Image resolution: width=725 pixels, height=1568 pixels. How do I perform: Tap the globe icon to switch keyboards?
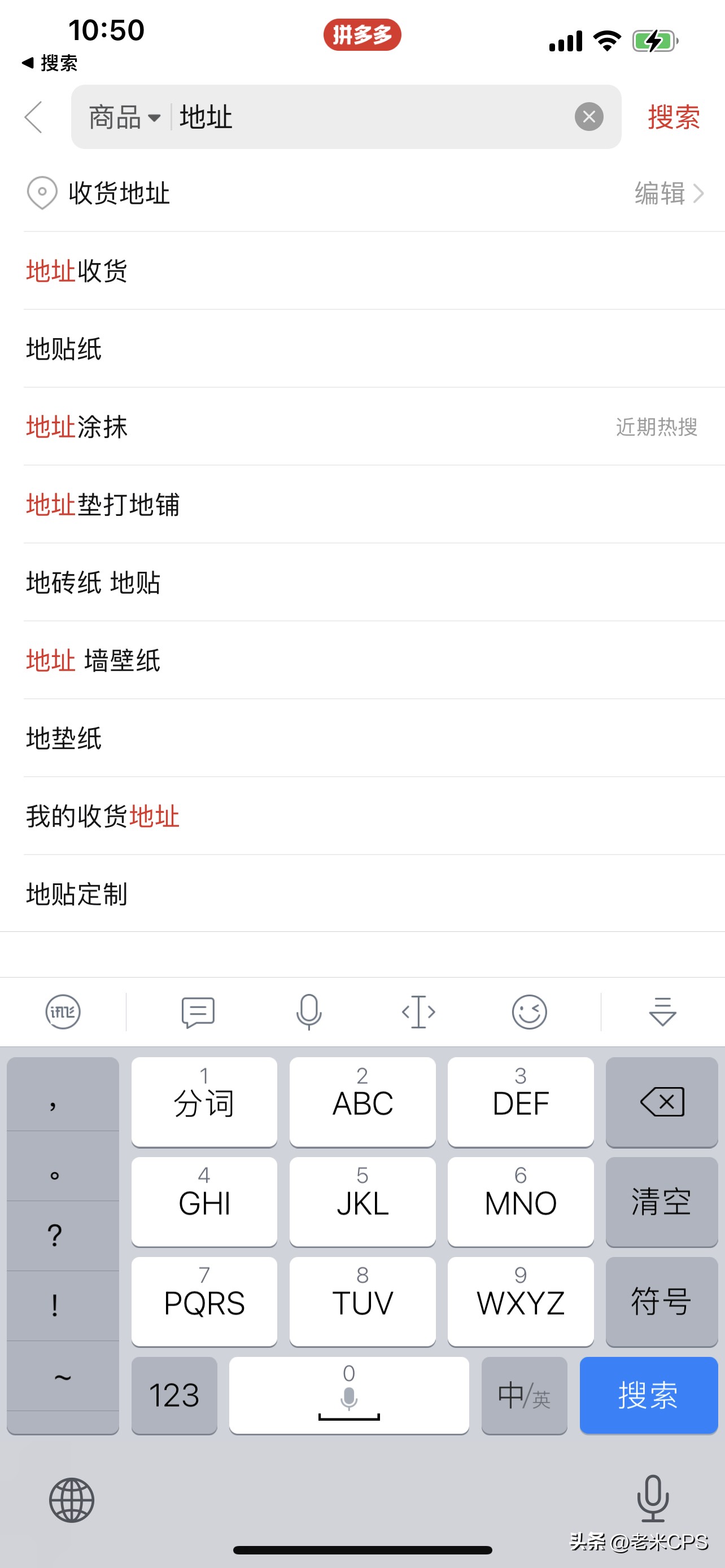point(71,1500)
